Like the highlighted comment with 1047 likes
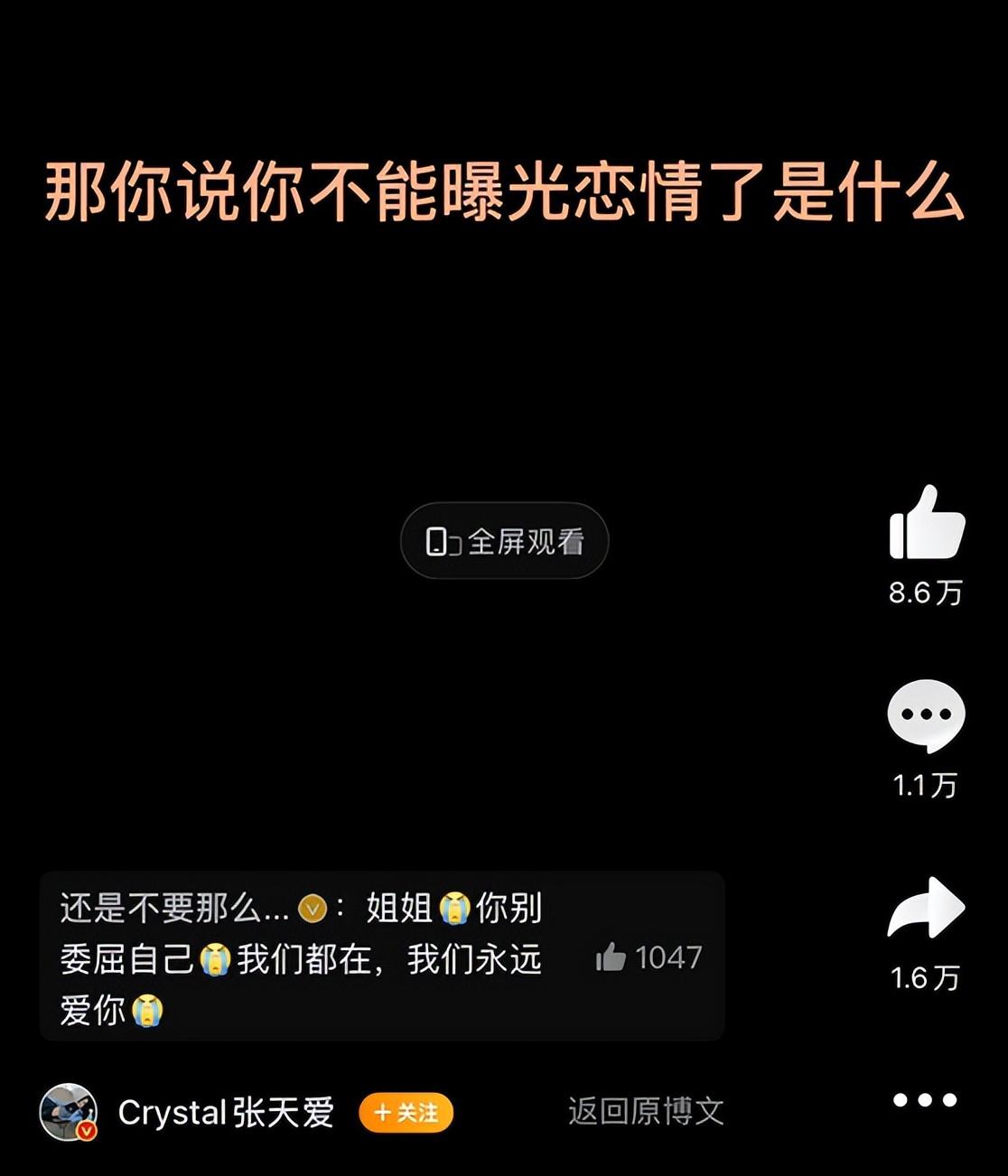The width and height of the screenshot is (1008, 1176). pyautogui.click(x=611, y=957)
